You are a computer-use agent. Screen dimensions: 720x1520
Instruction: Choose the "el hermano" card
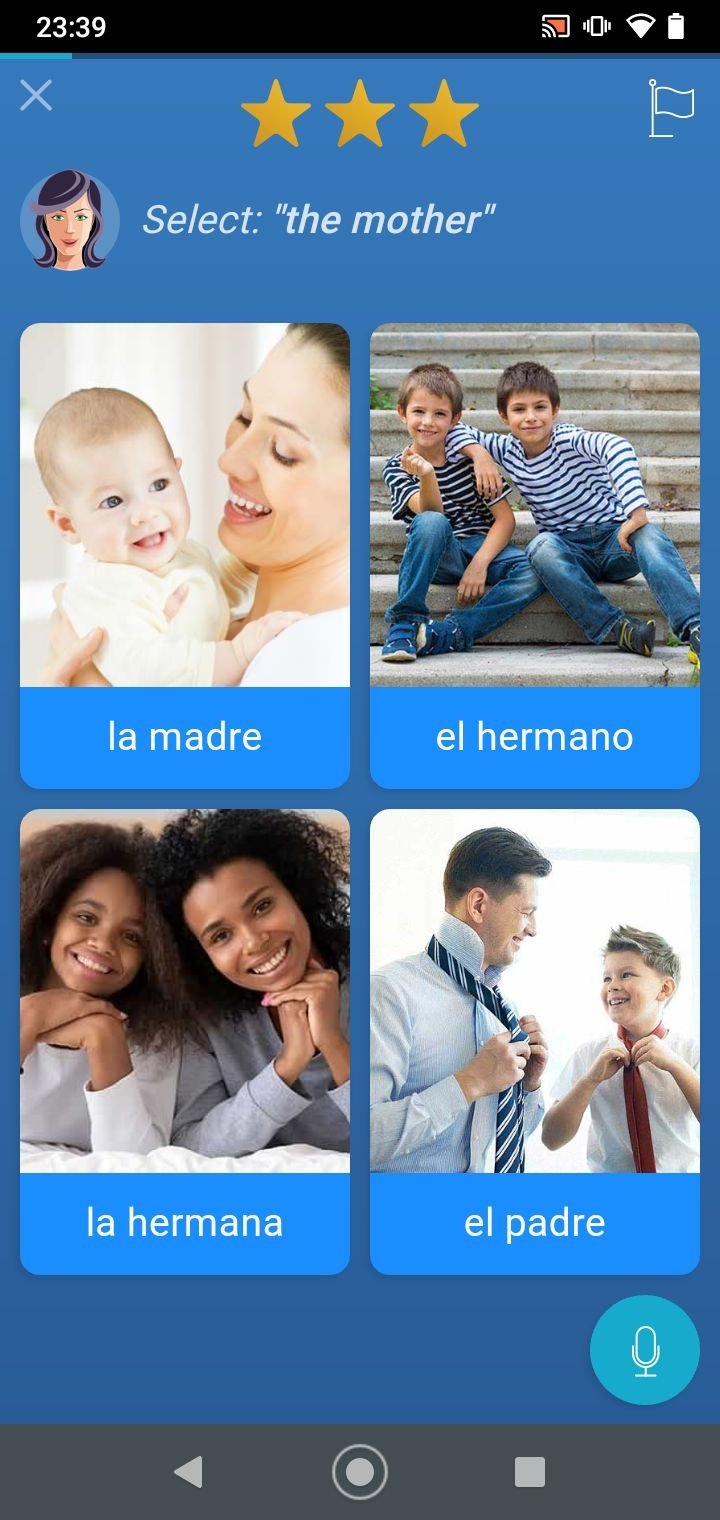point(535,556)
